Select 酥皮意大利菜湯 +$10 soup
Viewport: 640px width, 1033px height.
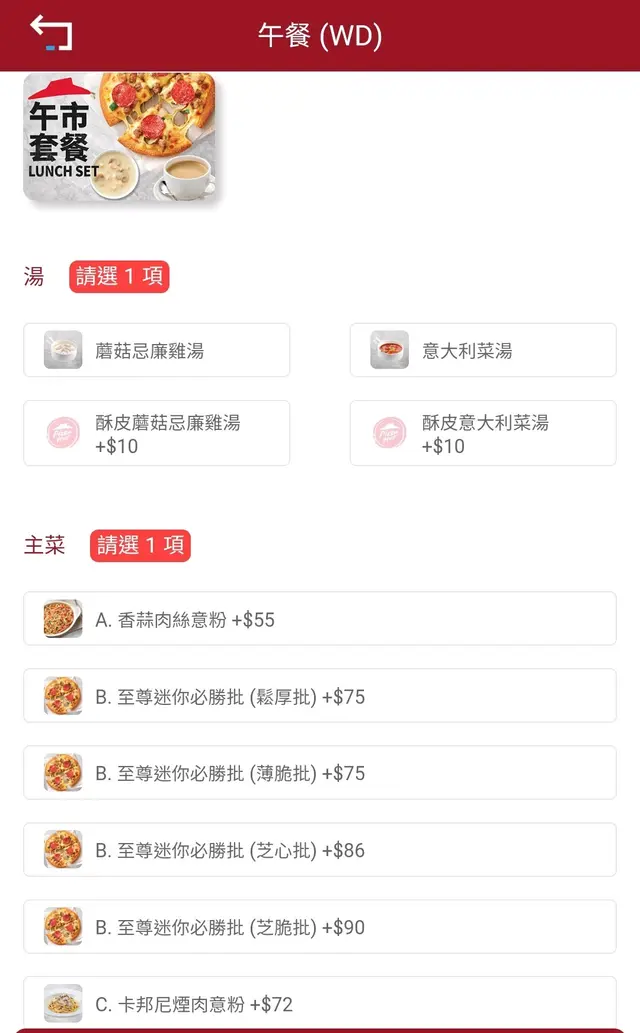coord(483,433)
